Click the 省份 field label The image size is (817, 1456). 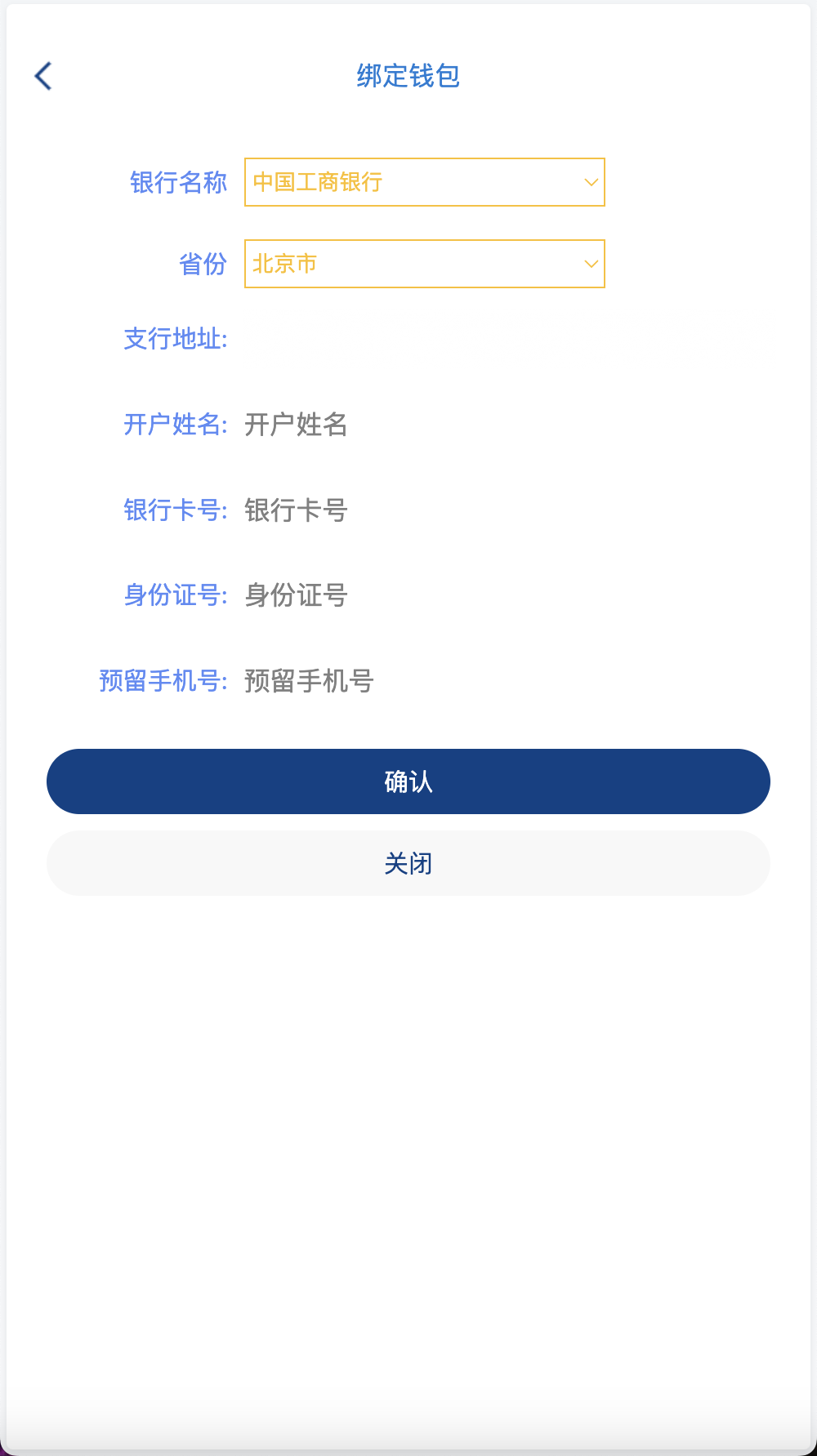tap(203, 265)
